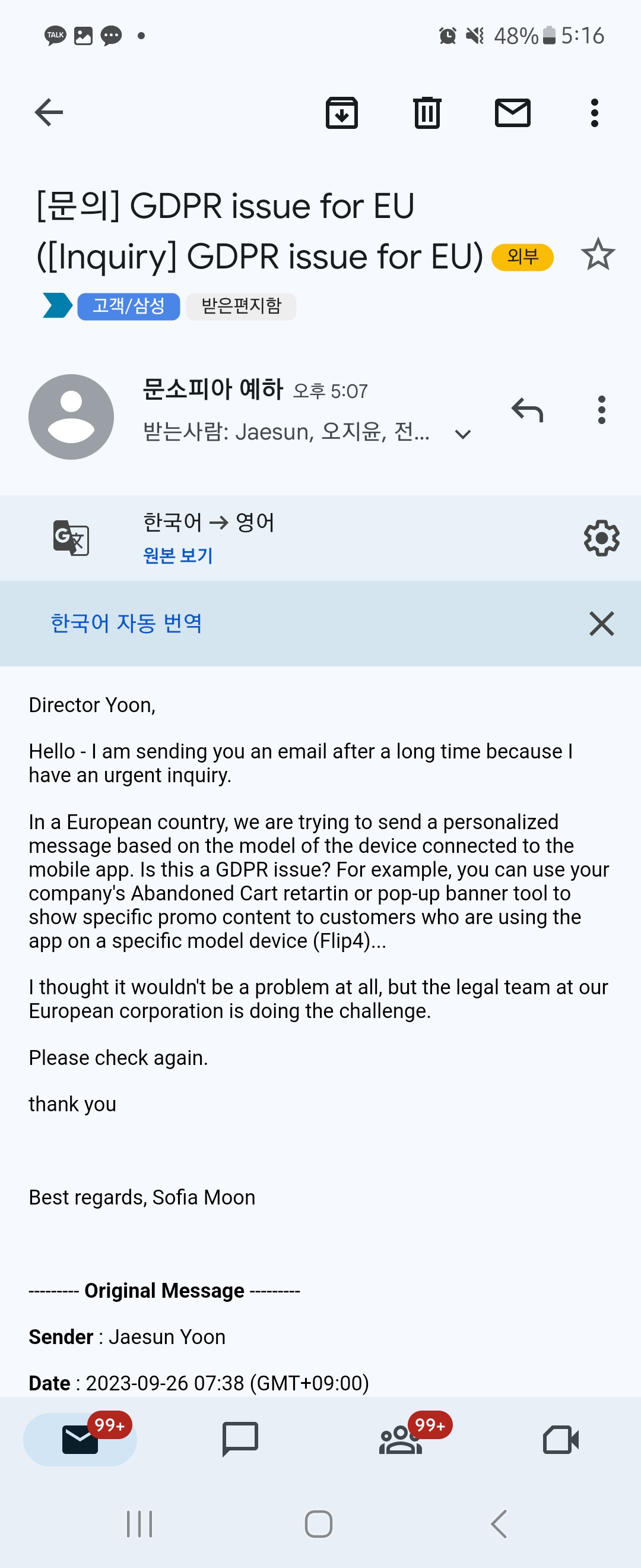
Task: Switch to the Meet video tab
Action: tap(560, 1439)
